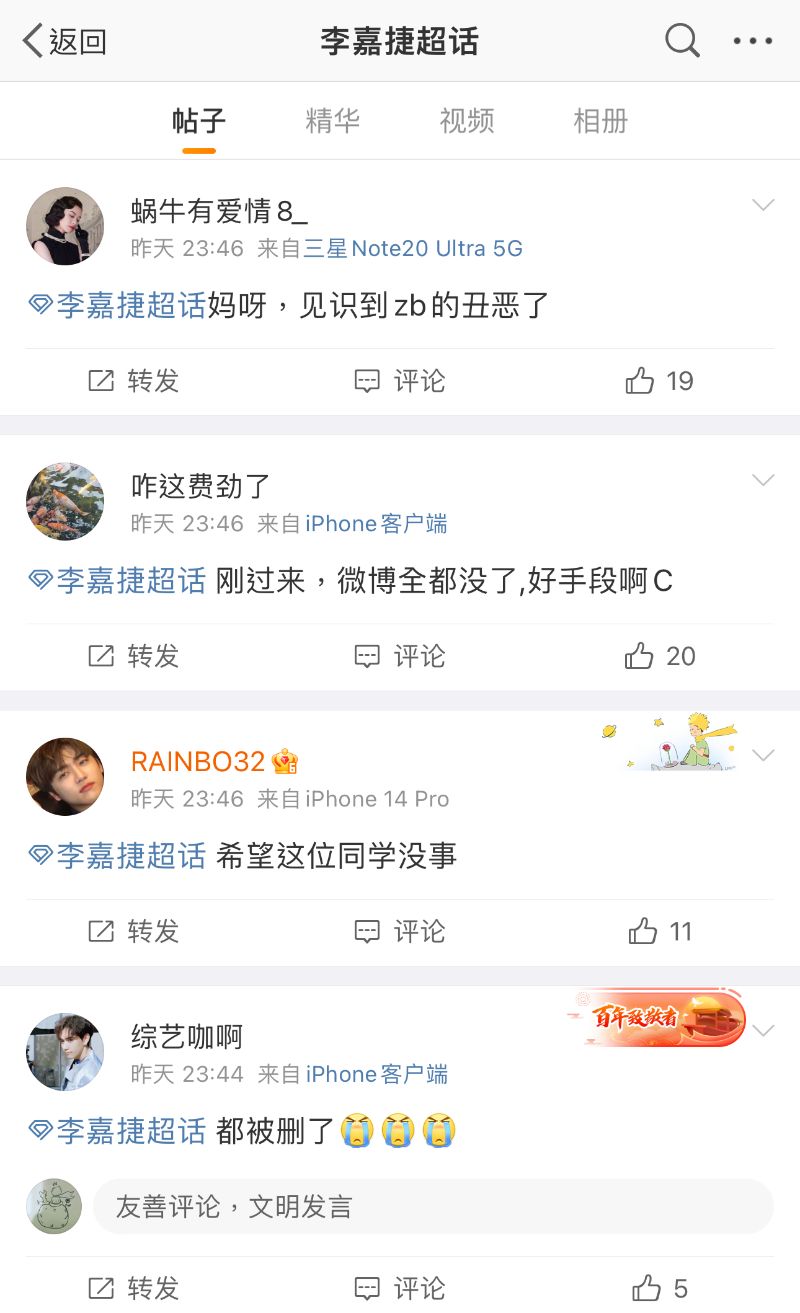Switch to the 精华 tab
The height and width of the screenshot is (1313, 800).
click(x=332, y=121)
